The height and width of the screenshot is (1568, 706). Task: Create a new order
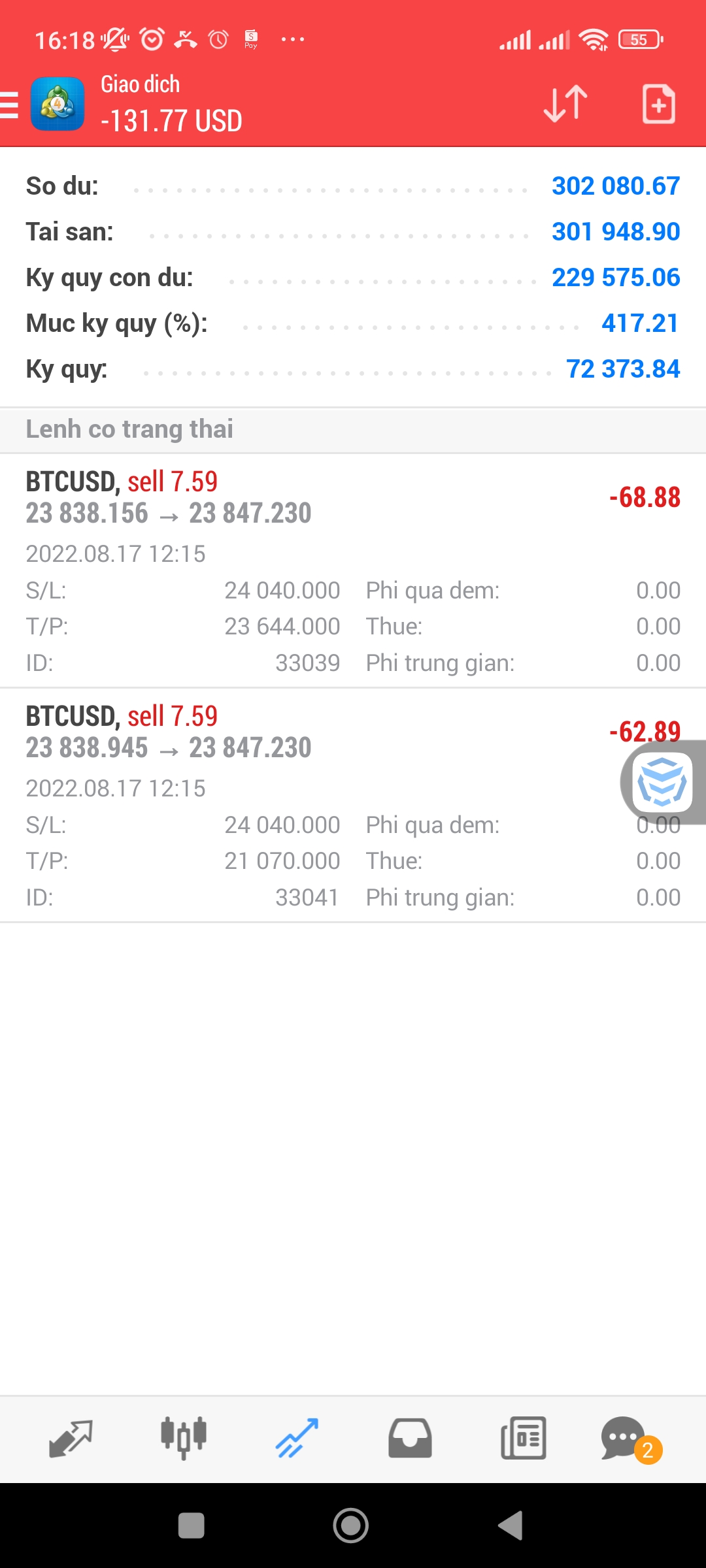pos(658,104)
